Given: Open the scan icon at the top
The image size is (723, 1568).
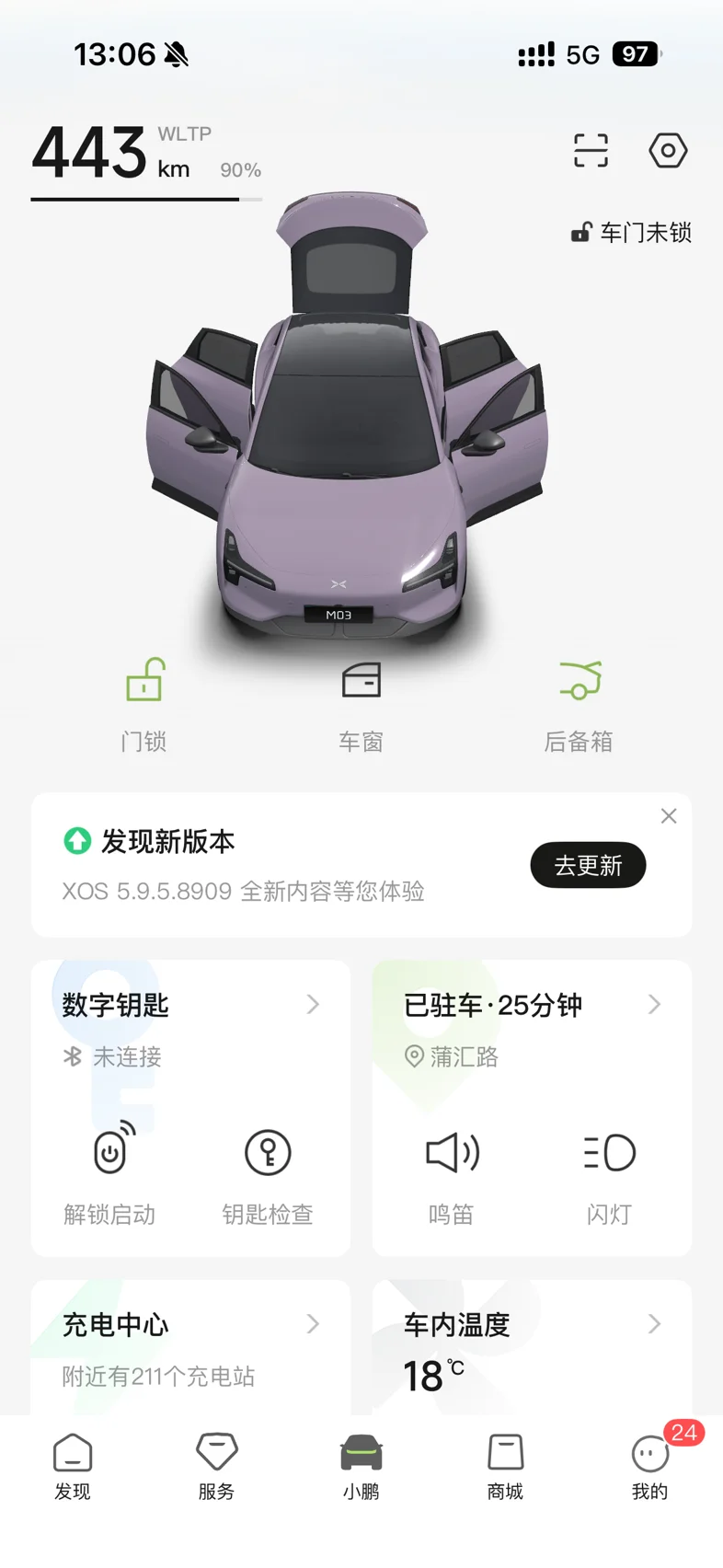Looking at the screenshot, I should (591, 150).
